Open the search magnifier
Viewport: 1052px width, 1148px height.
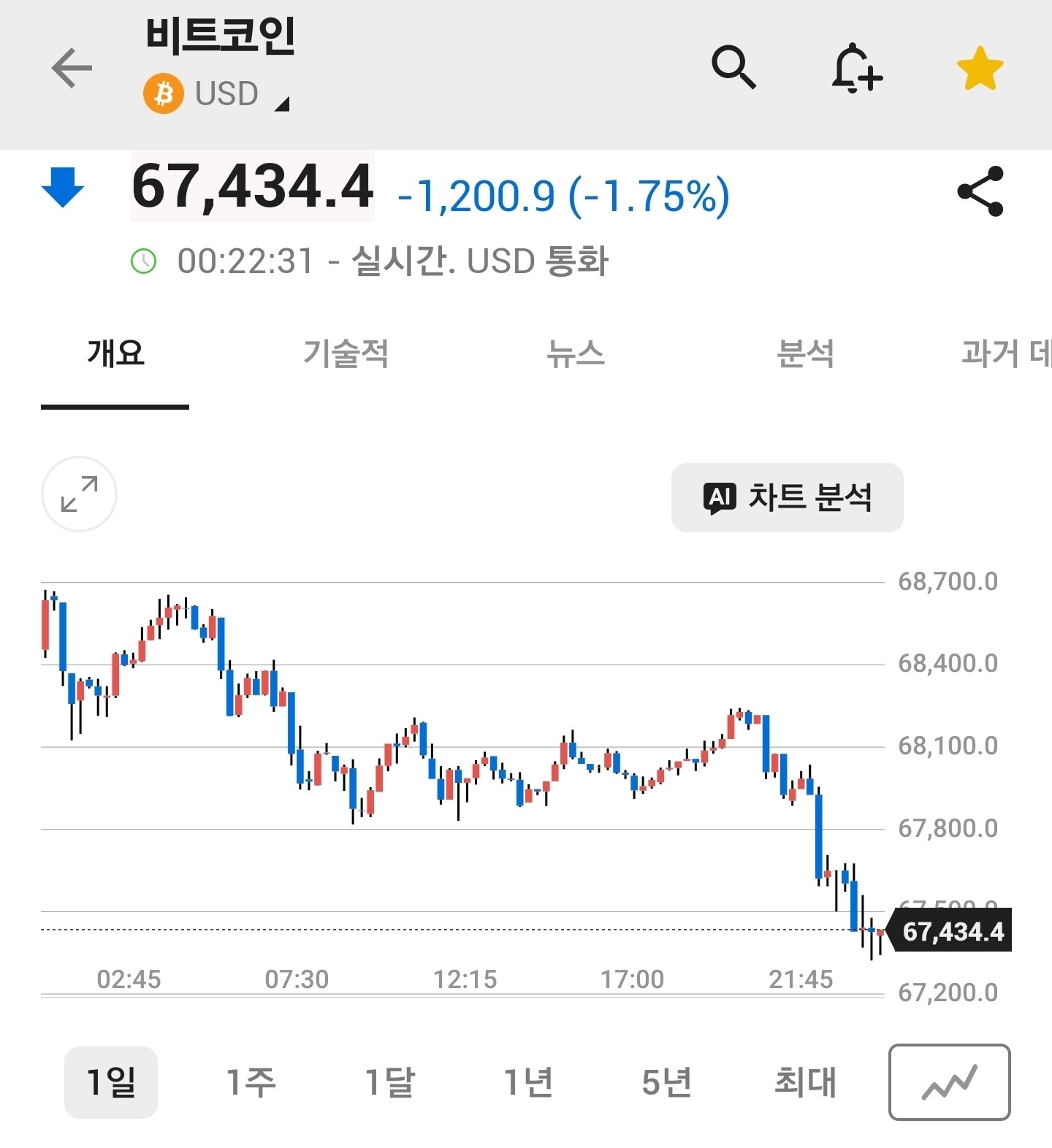pyautogui.click(x=733, y=67)
